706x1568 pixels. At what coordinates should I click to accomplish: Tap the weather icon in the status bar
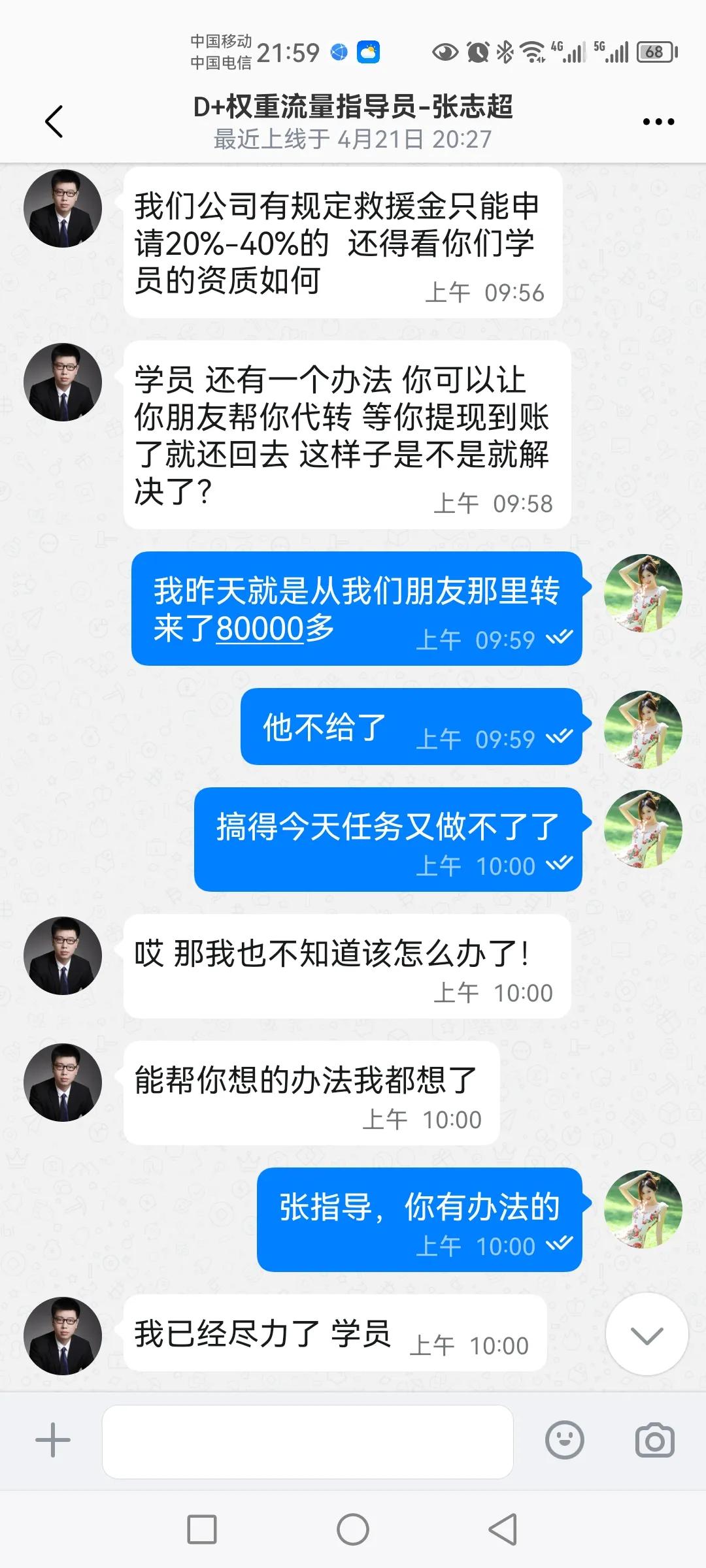pyautogui.click(x=368, y=51)
